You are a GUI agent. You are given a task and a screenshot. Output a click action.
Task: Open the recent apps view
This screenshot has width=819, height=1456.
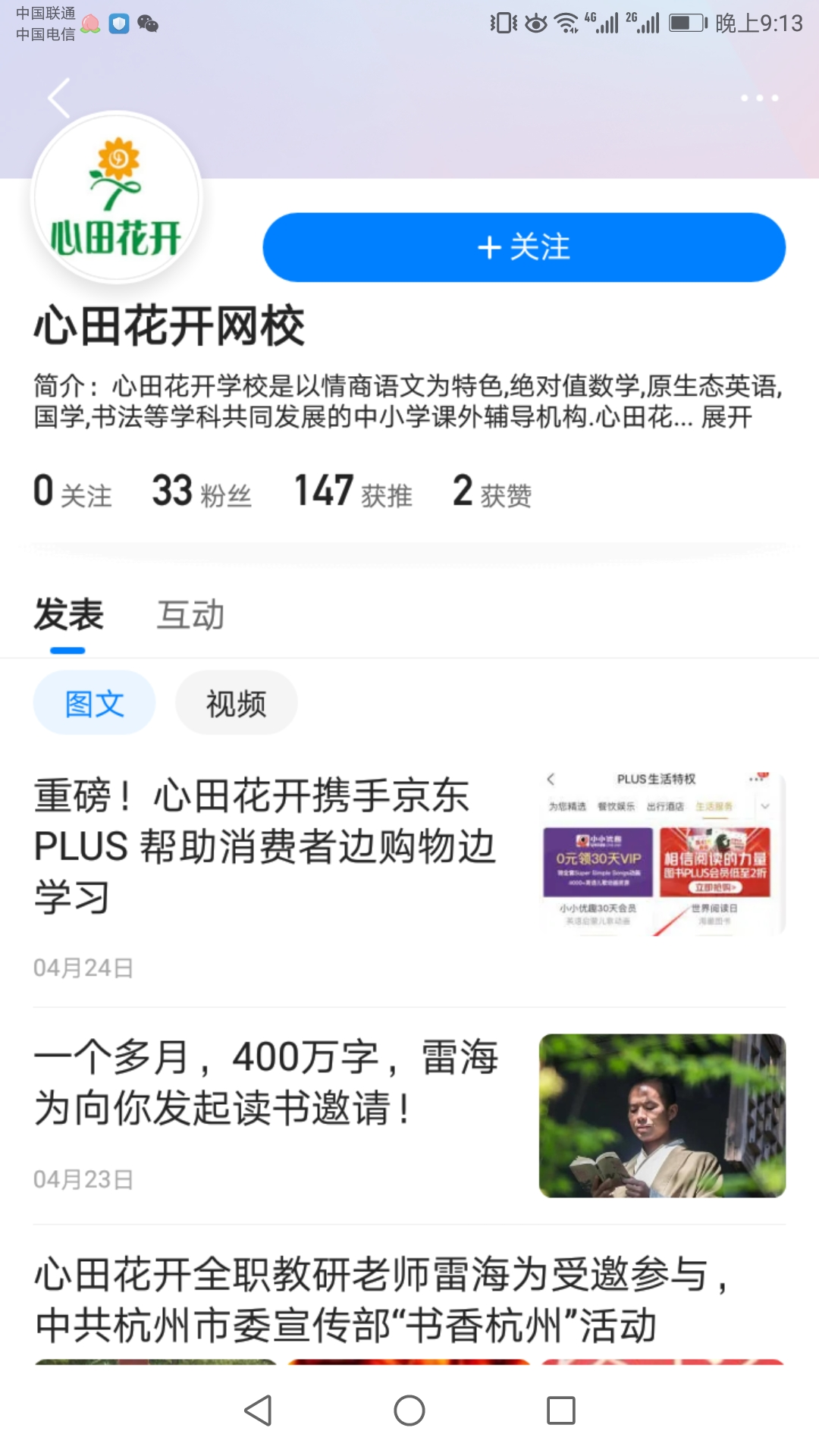pyautogui.click(x=561, y=1410)
